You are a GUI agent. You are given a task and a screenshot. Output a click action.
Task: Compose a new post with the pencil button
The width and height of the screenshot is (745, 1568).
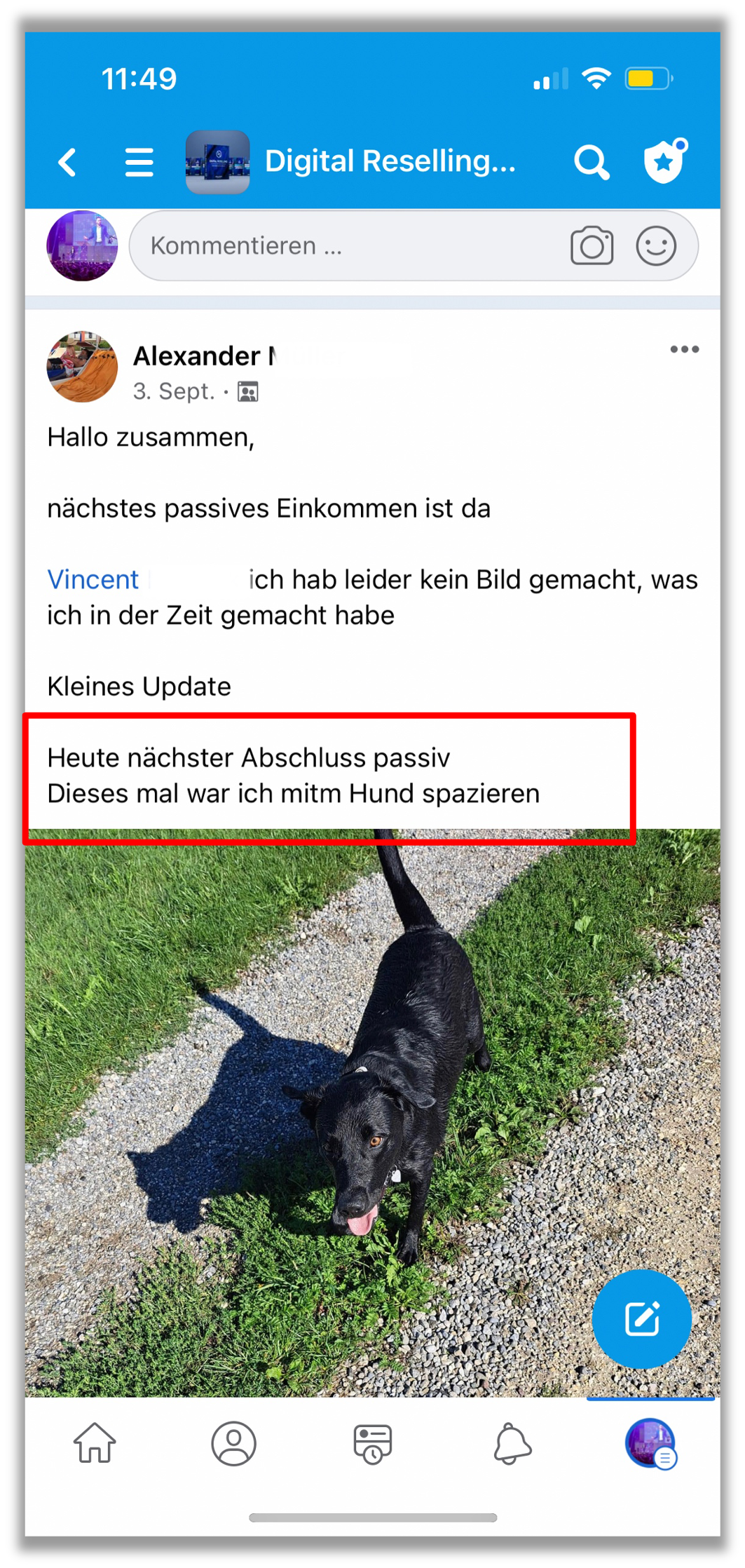[641, 1319]
